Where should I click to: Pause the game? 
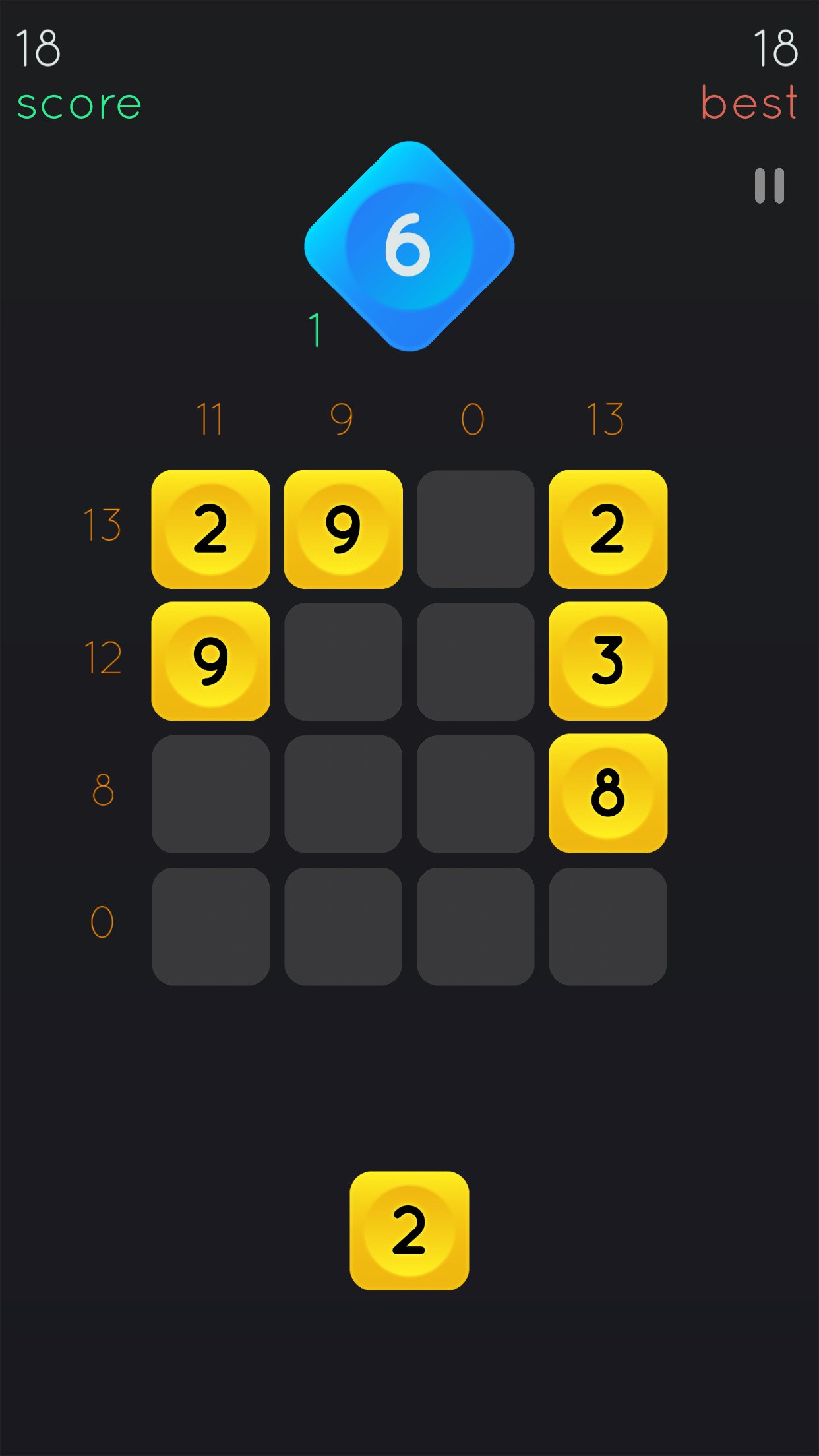tap(769, 186)
